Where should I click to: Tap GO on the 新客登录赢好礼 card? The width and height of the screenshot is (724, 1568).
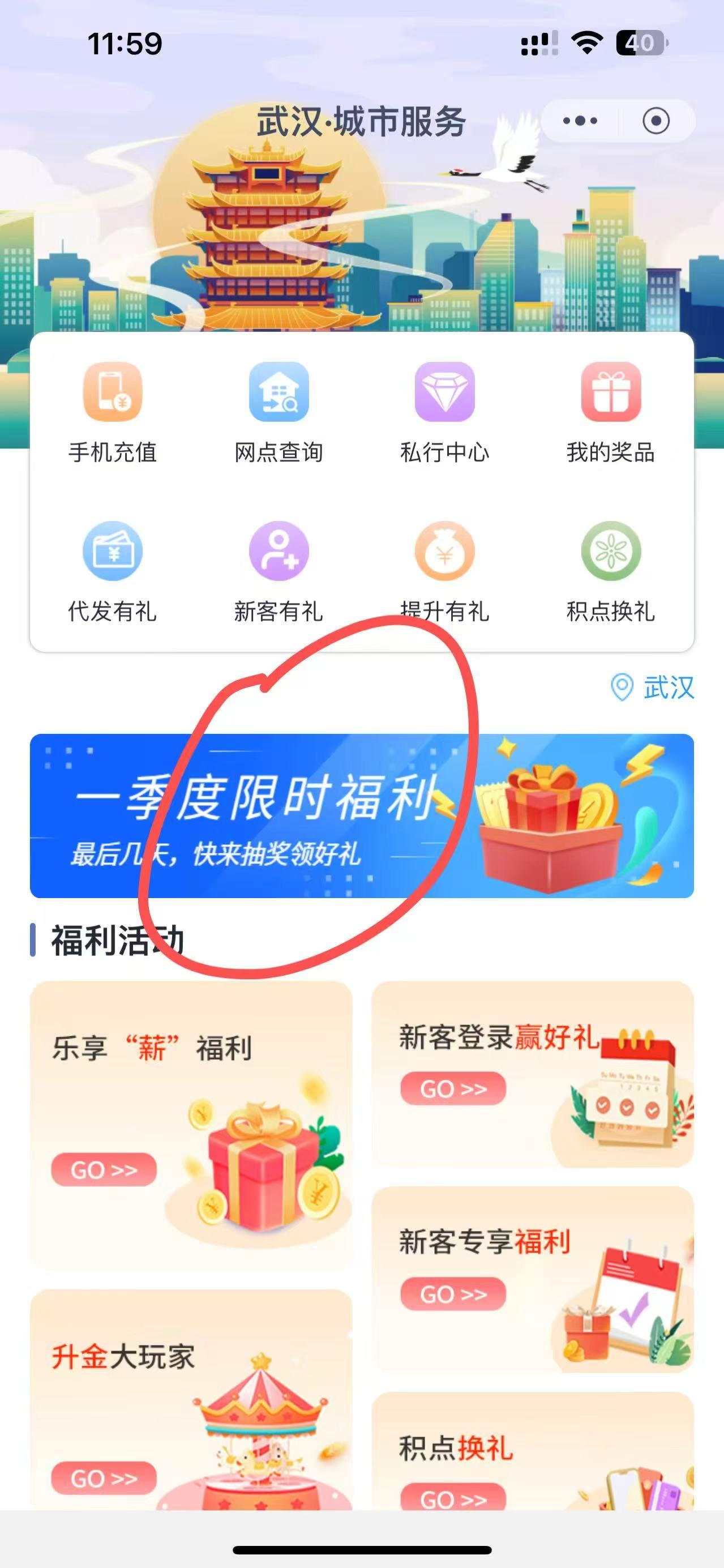453,1088
